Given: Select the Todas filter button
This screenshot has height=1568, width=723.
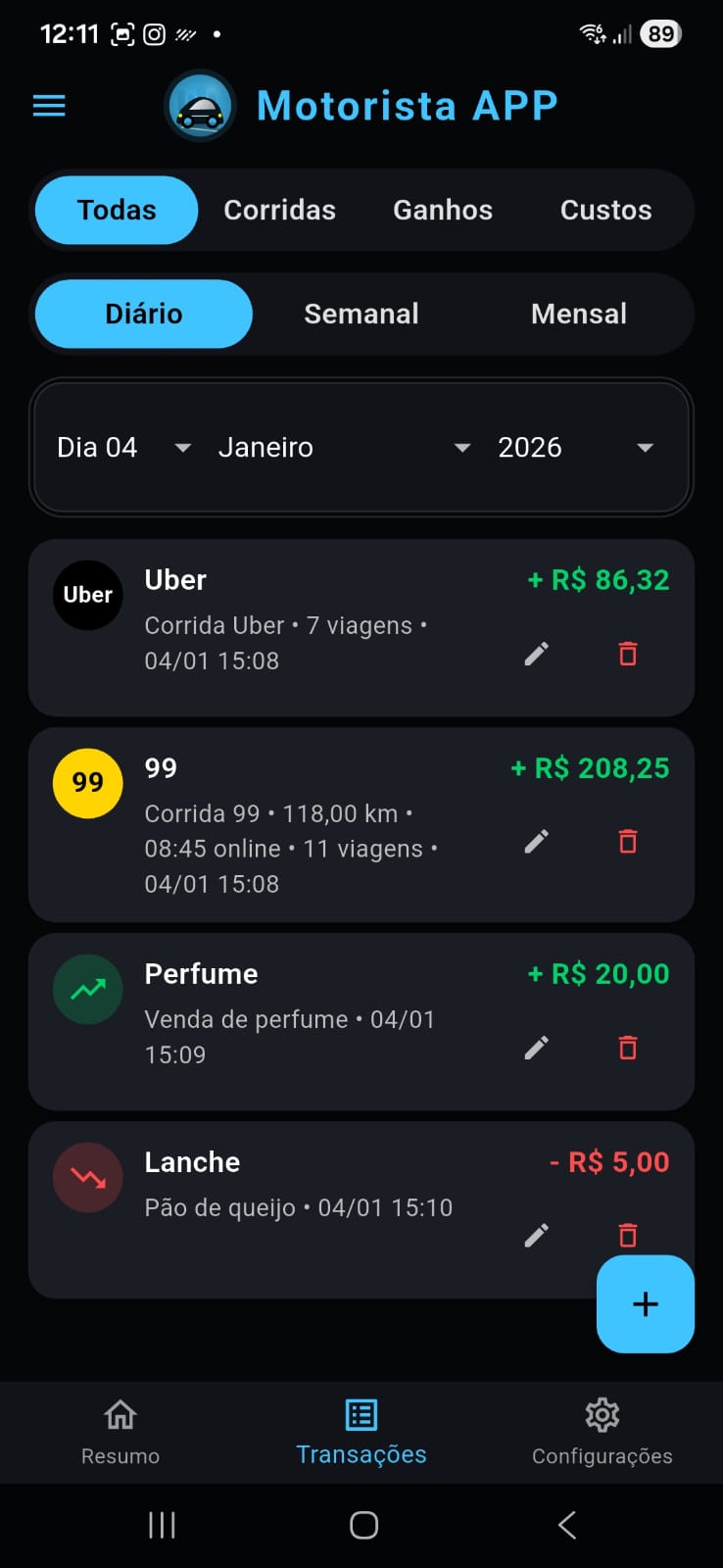Looking at the screenshot, I should tap(116, 210).
